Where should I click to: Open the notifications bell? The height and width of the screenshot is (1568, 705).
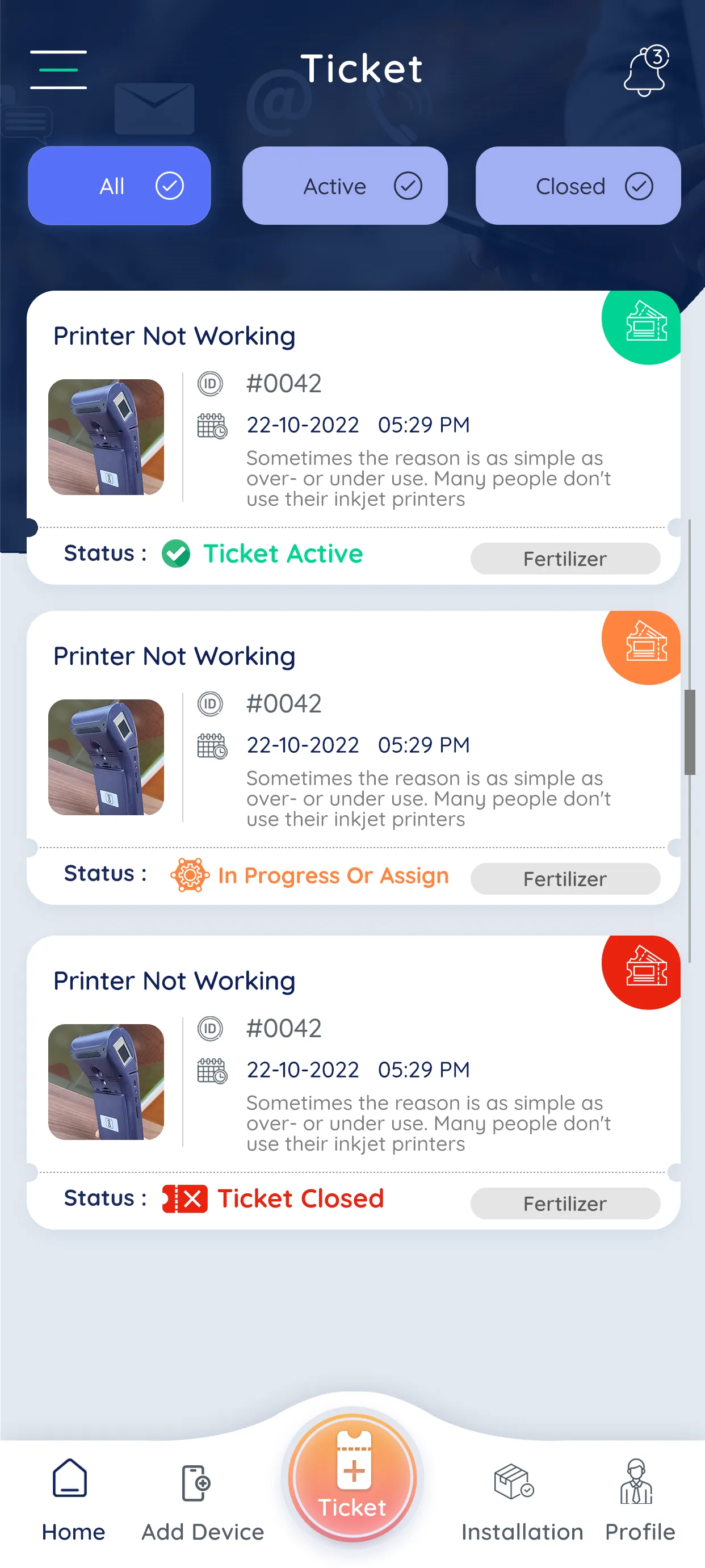pos(645,71)
